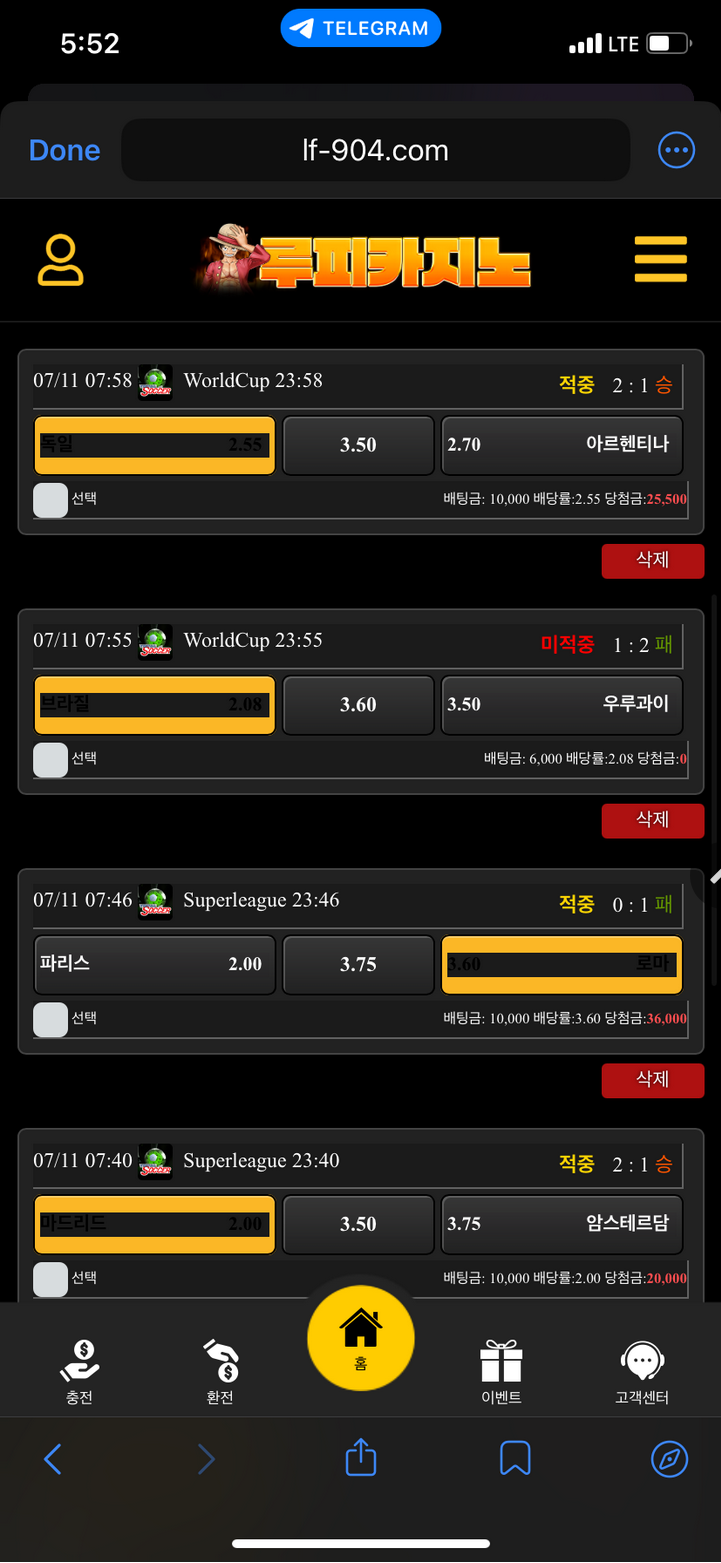Open the browser's more options menu

(676, 151)
